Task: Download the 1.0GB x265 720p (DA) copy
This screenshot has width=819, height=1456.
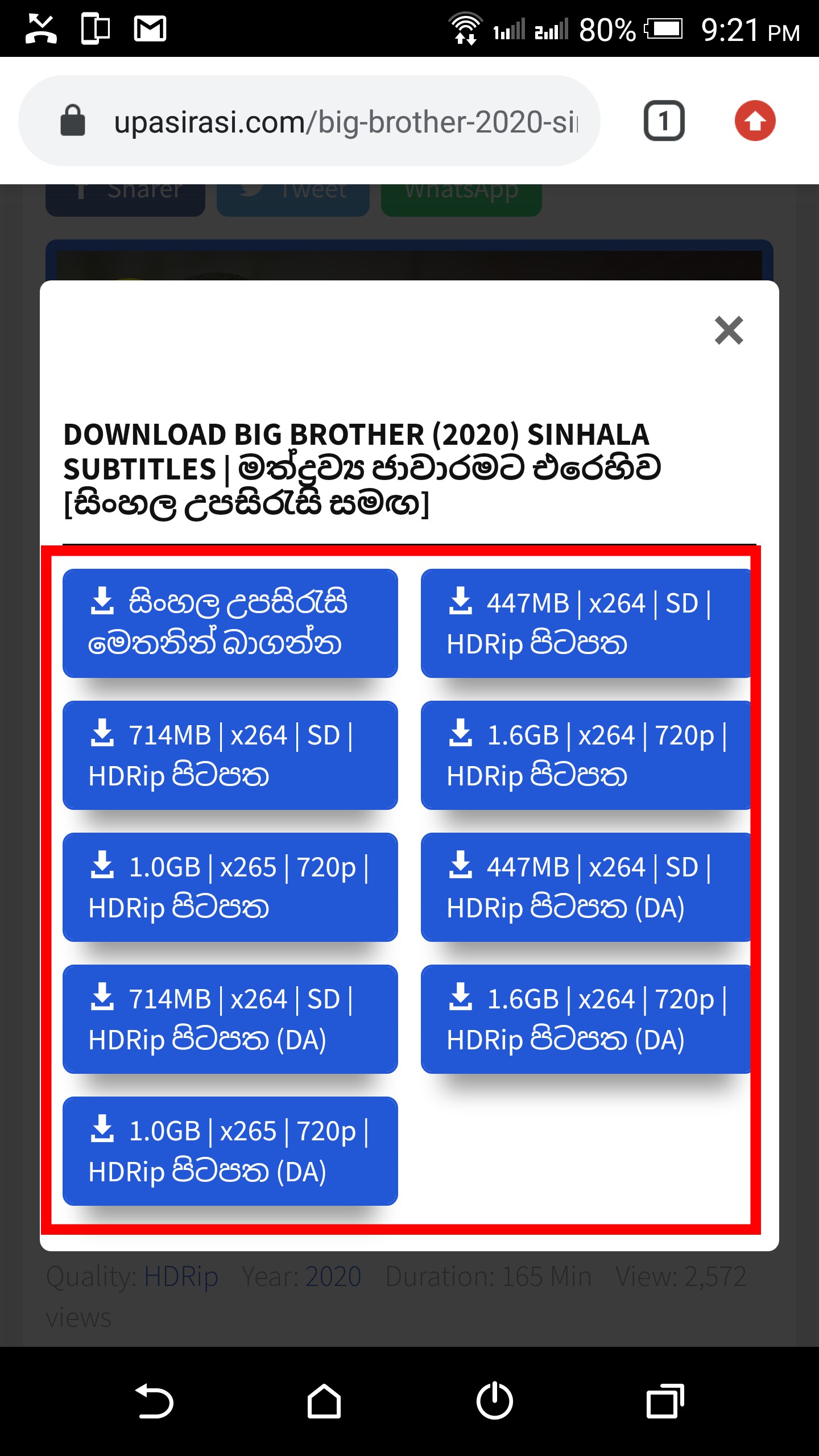Action: click(230, 1152)
